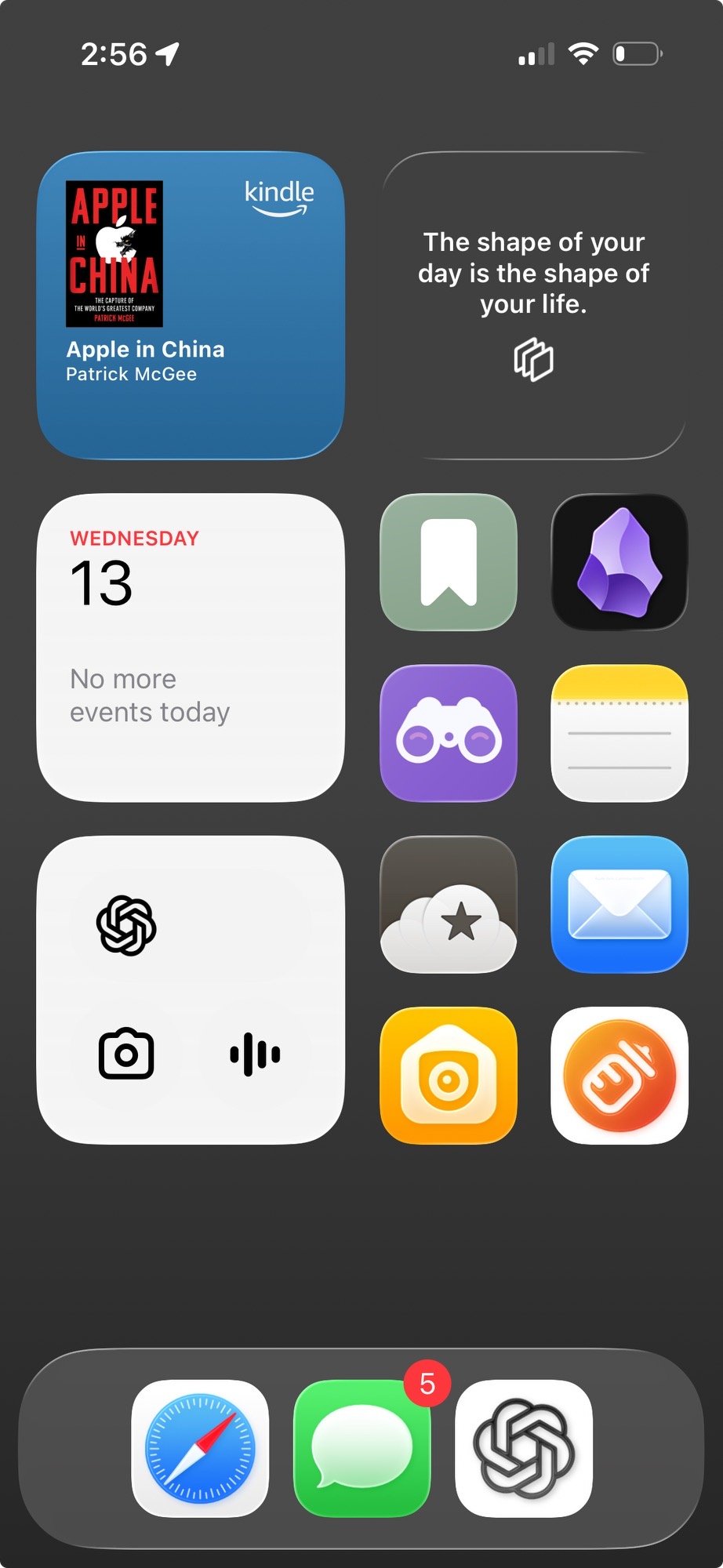The width and height of the screenshot is (723, 1568).
Task: Open the purple binoculars app
Action: [449, 733]
